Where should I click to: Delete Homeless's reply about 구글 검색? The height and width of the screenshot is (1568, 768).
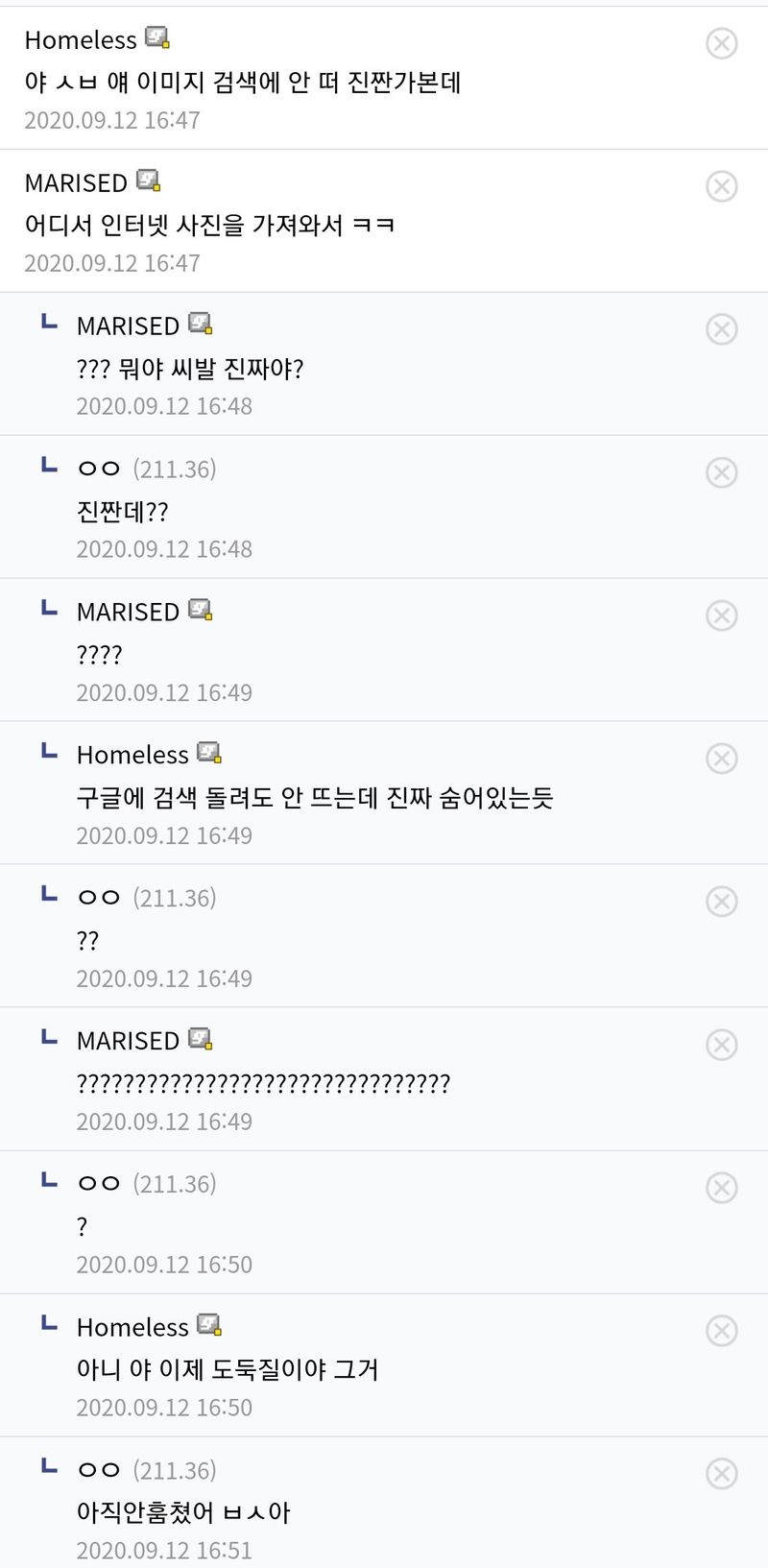click(x=721, y=759)
